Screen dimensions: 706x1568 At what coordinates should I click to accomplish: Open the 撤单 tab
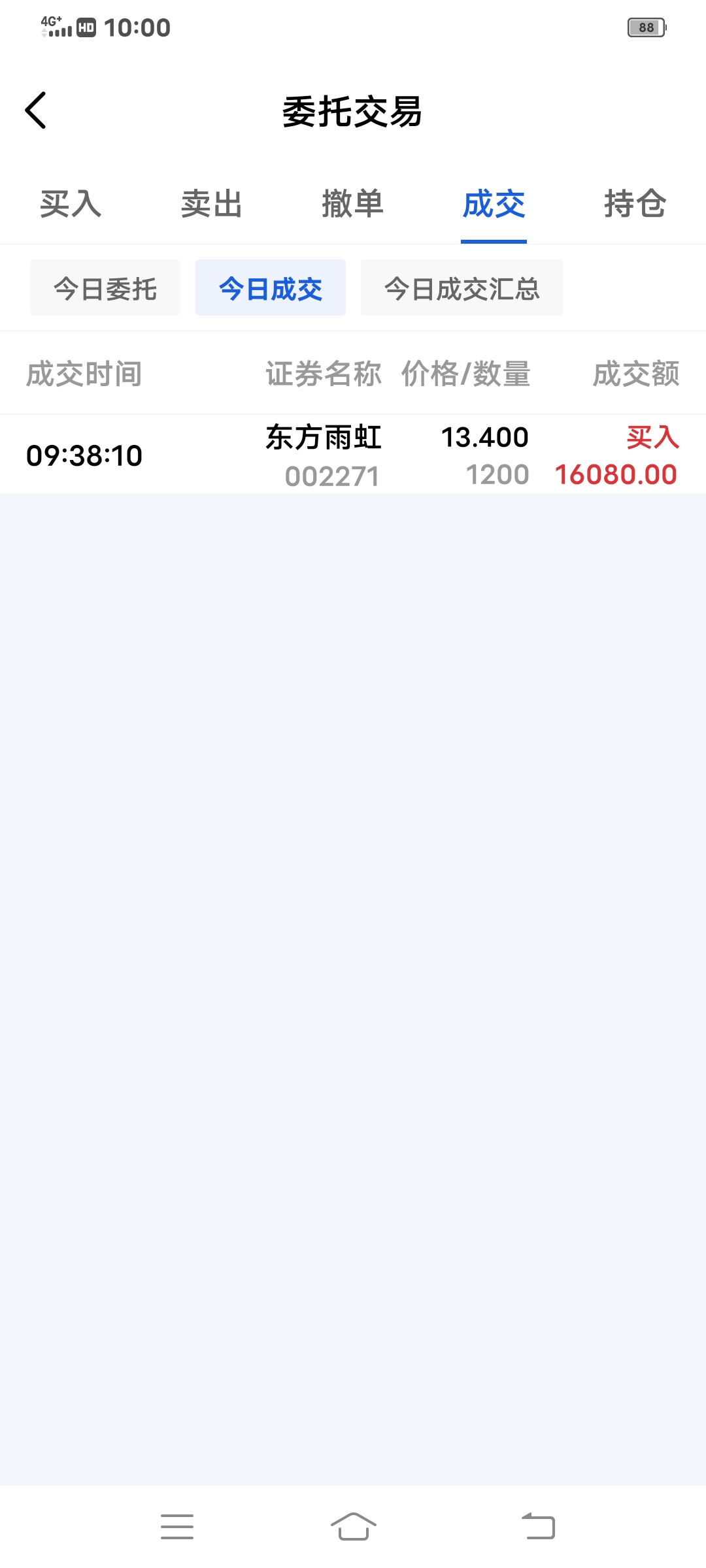pos(352,204)
